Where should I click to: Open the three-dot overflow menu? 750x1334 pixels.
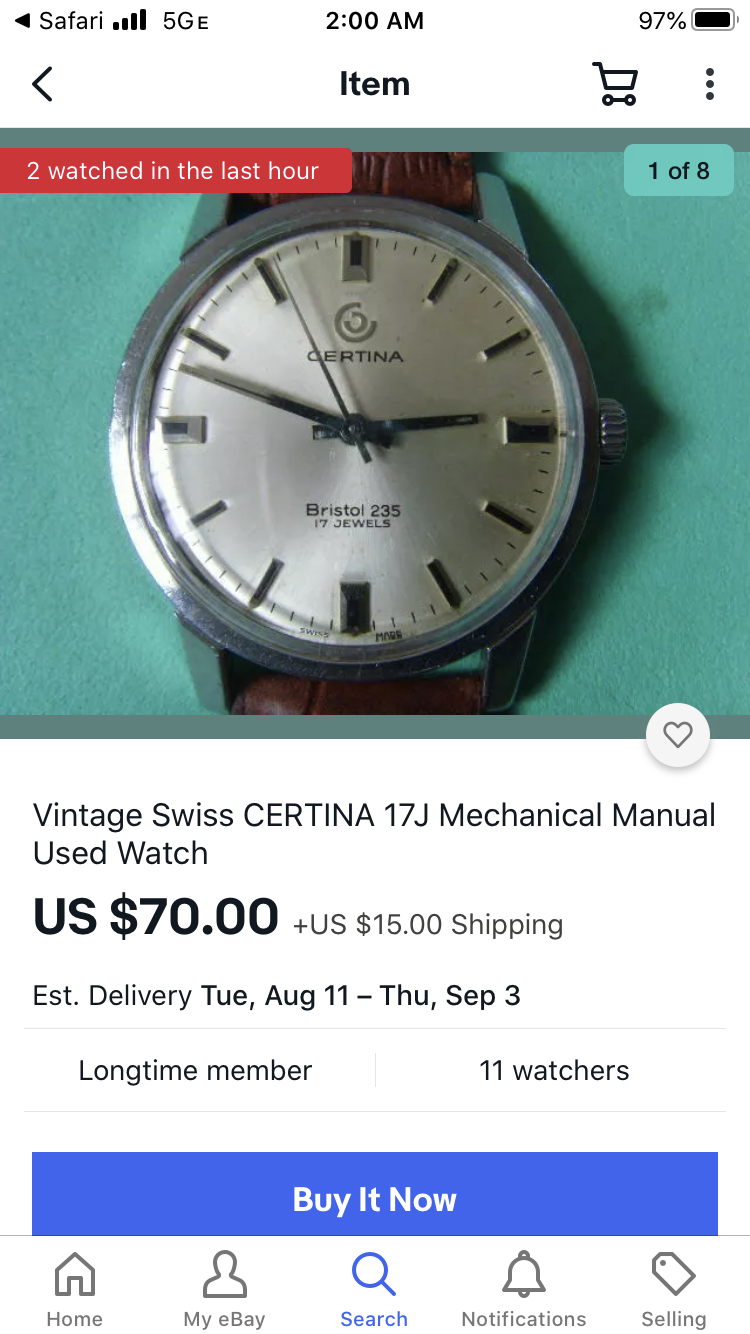709,84
